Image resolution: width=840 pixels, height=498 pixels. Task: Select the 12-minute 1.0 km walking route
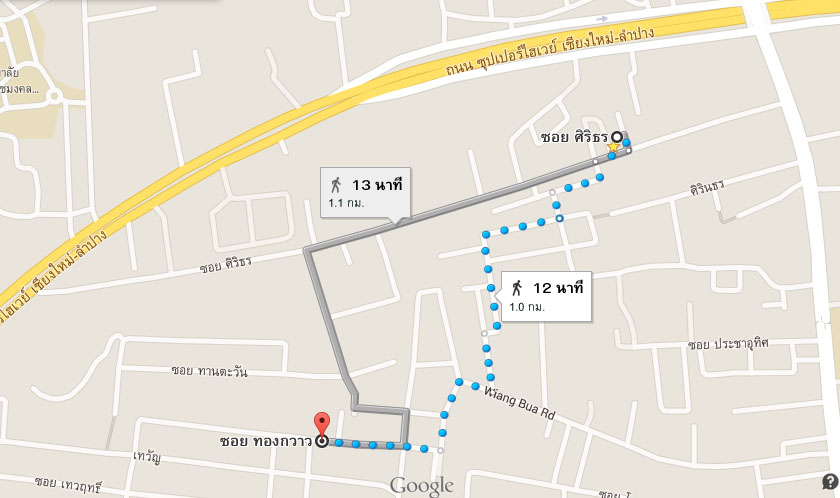point(546,295)
